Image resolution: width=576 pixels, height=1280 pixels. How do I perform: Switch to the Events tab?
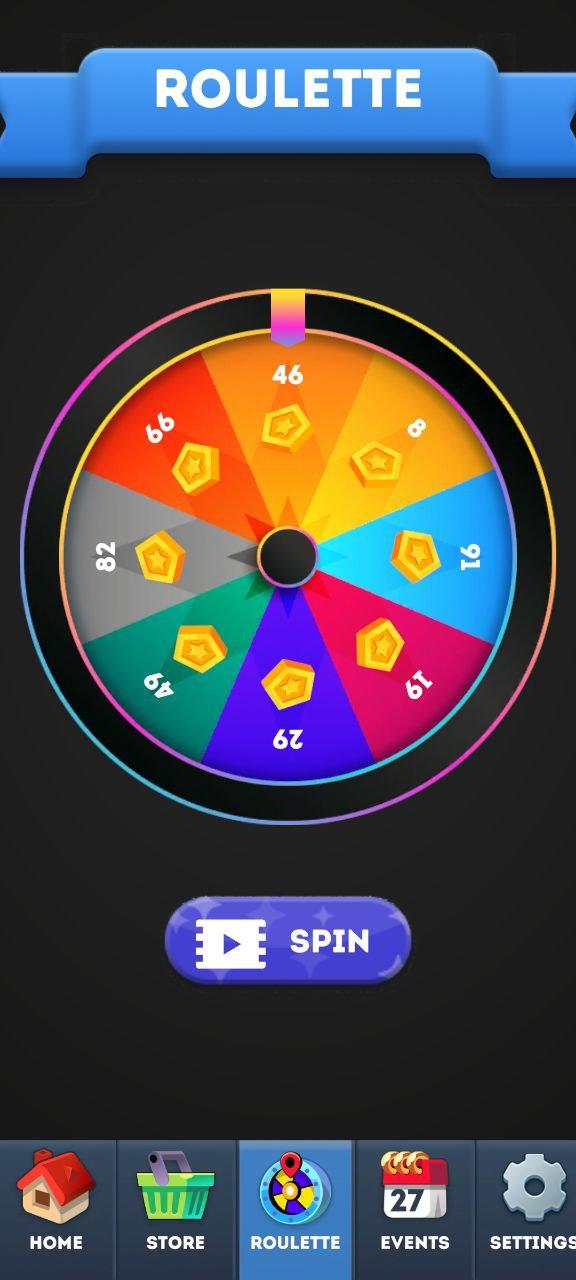[x=414, y=1210]
